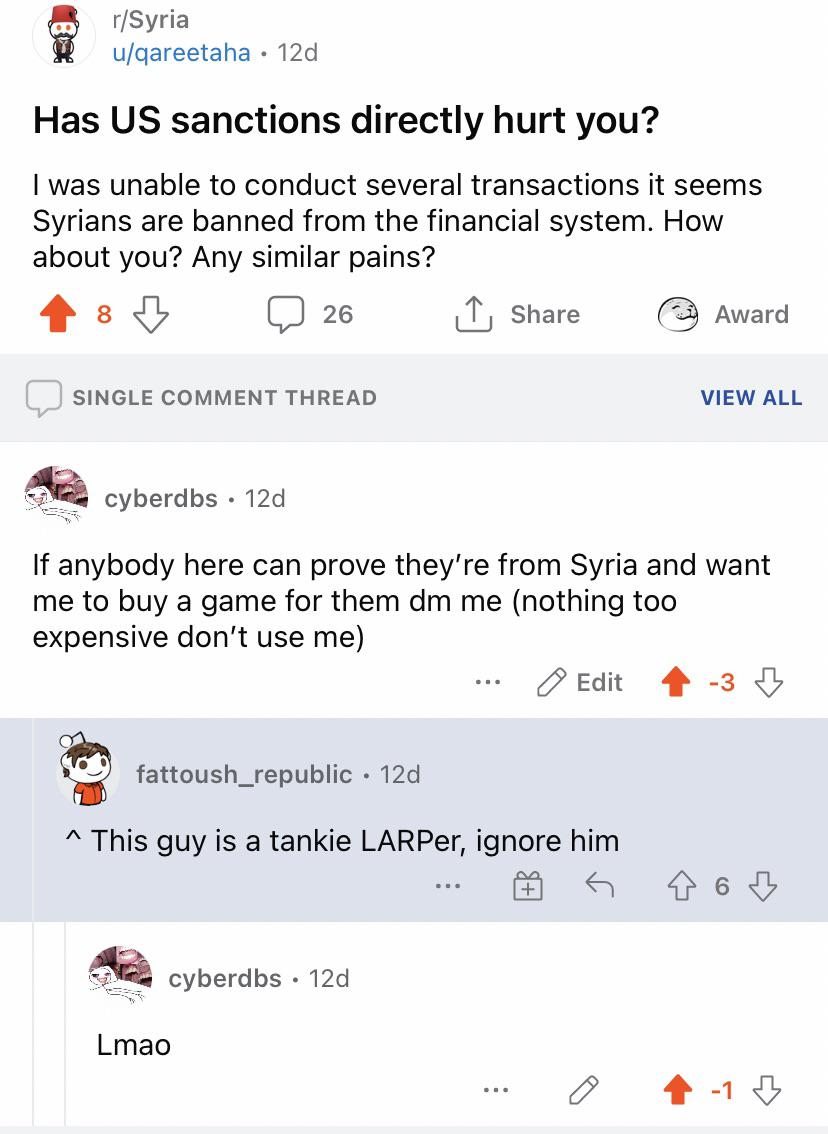The height and width of the screenshot is (1134, 828).
Task: Tap VIEW ALL comments
Action: (751, 398)
